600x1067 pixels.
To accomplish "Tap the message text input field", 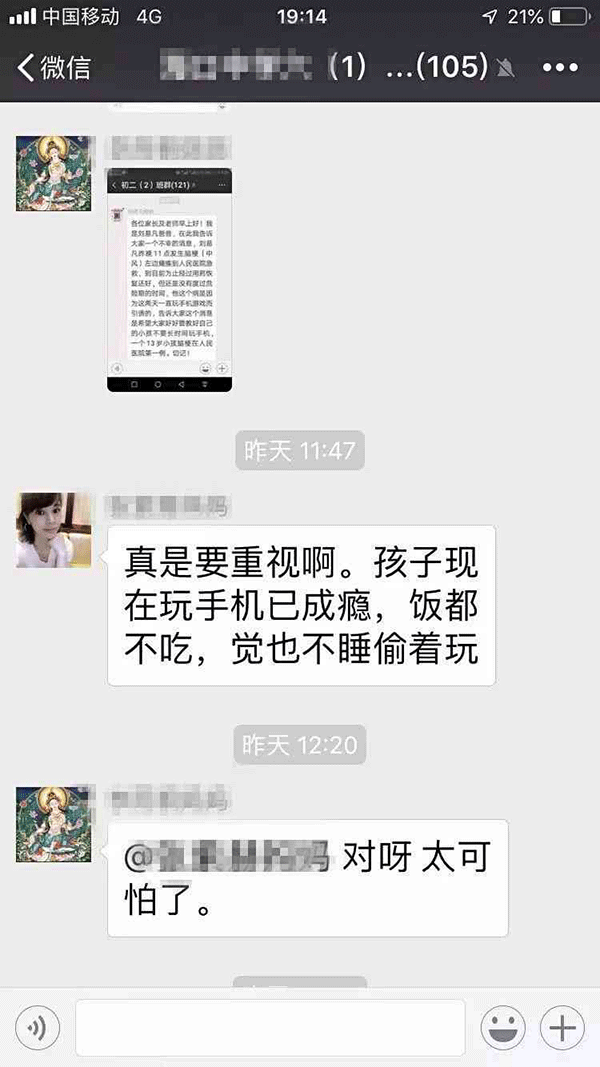I will (x=270, y=1027).
